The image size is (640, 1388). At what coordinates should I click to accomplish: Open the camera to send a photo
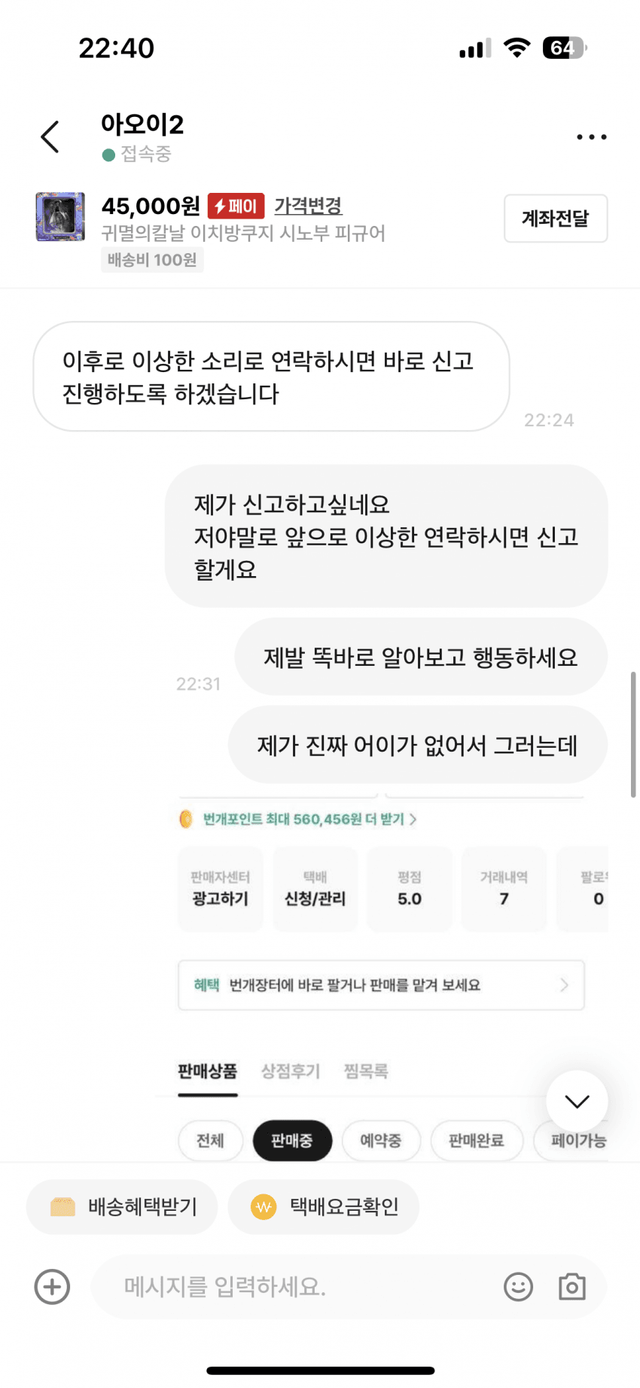[x=572, y=1286]
